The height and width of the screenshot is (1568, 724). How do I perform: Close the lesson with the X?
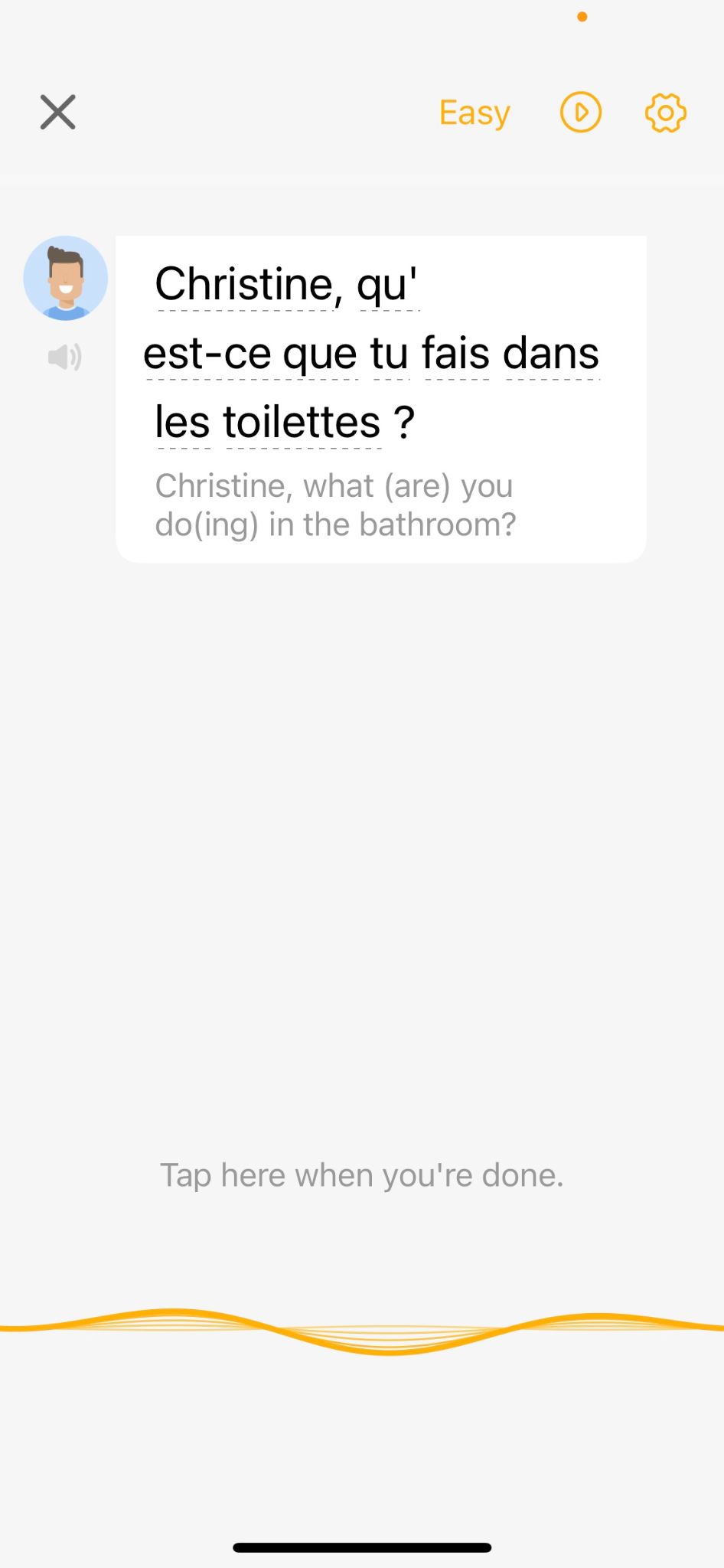point(58,113)
